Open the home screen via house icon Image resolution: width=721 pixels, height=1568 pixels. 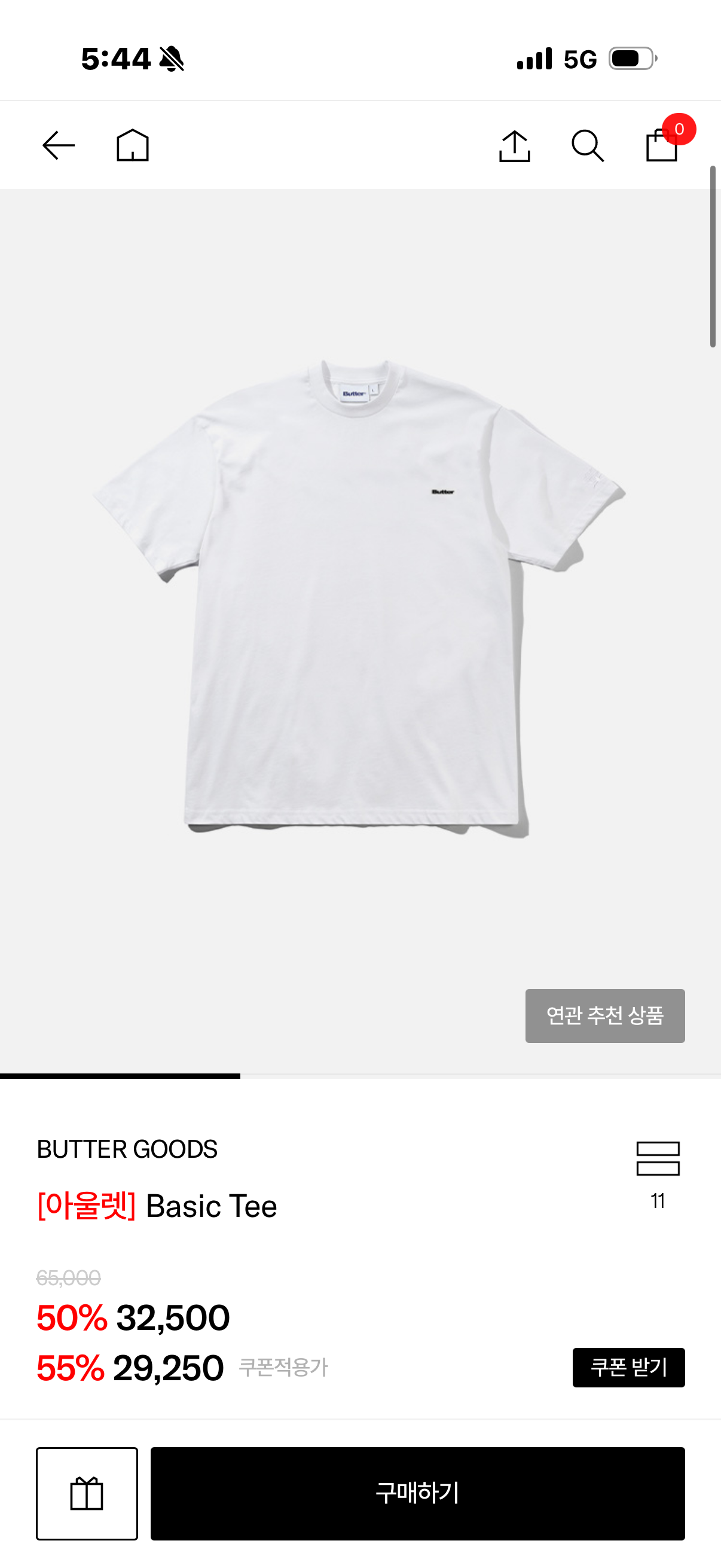click(x=133, y=145)
